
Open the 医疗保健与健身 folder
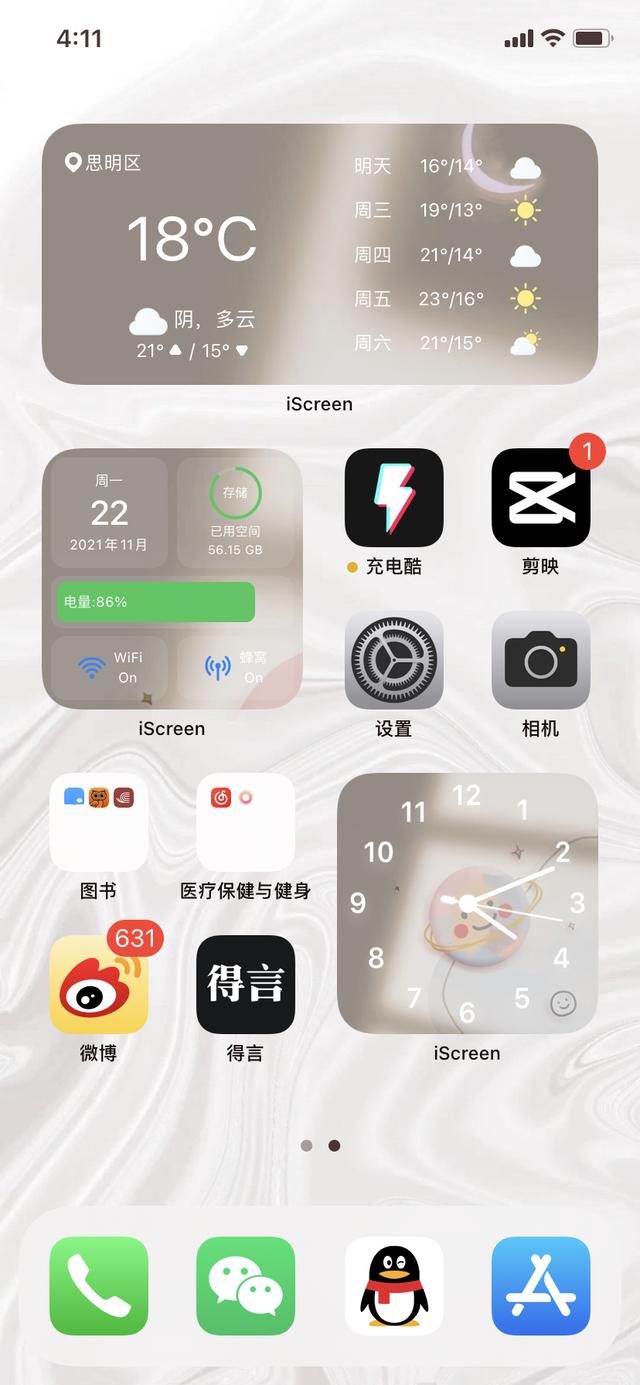pos(246,822)
